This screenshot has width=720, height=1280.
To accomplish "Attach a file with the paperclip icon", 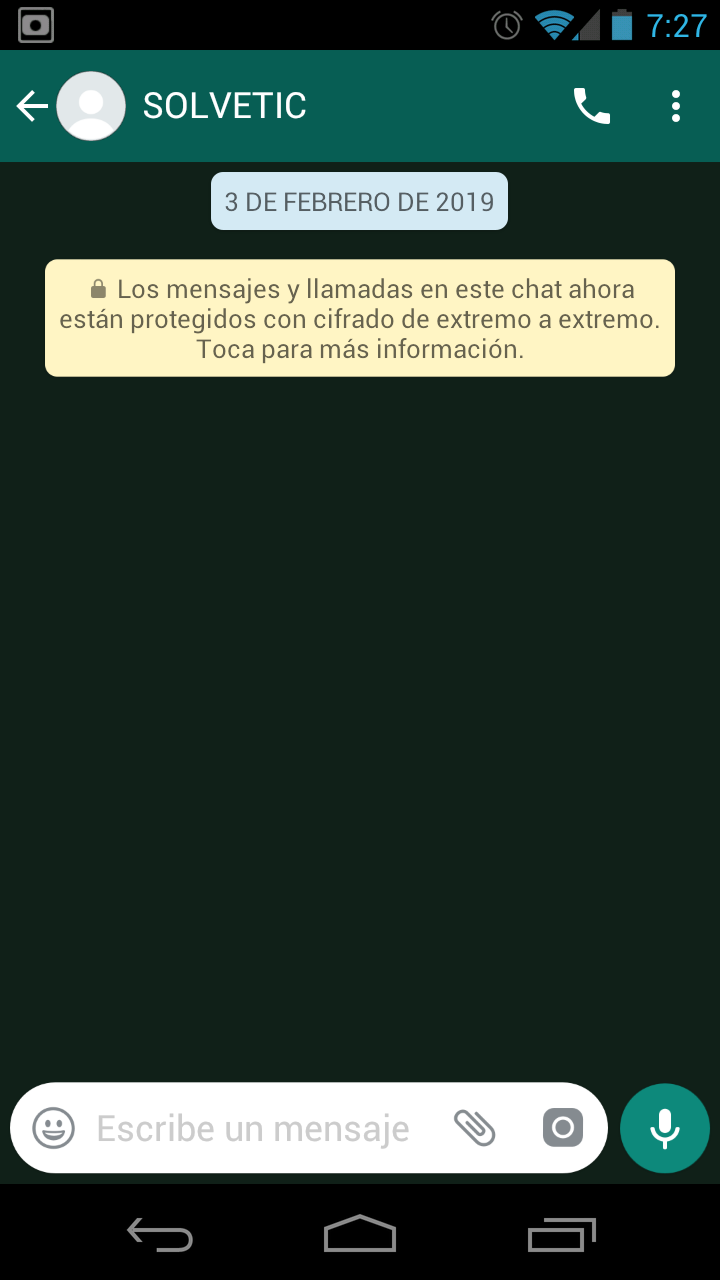I will 475,1128.
